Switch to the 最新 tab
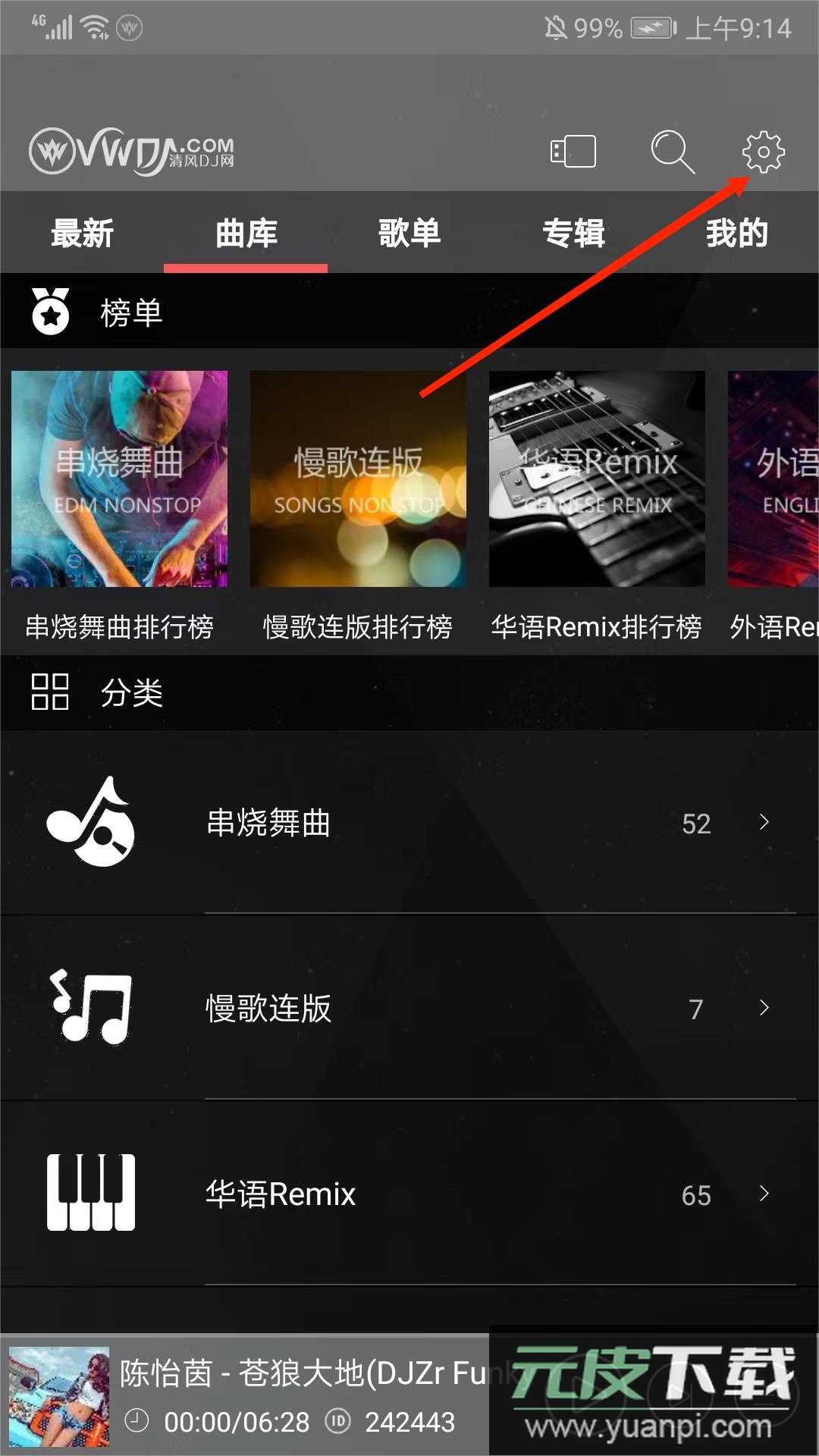Image resolution: width=819 pixels, height=1456 pixels. coord(82,233)
